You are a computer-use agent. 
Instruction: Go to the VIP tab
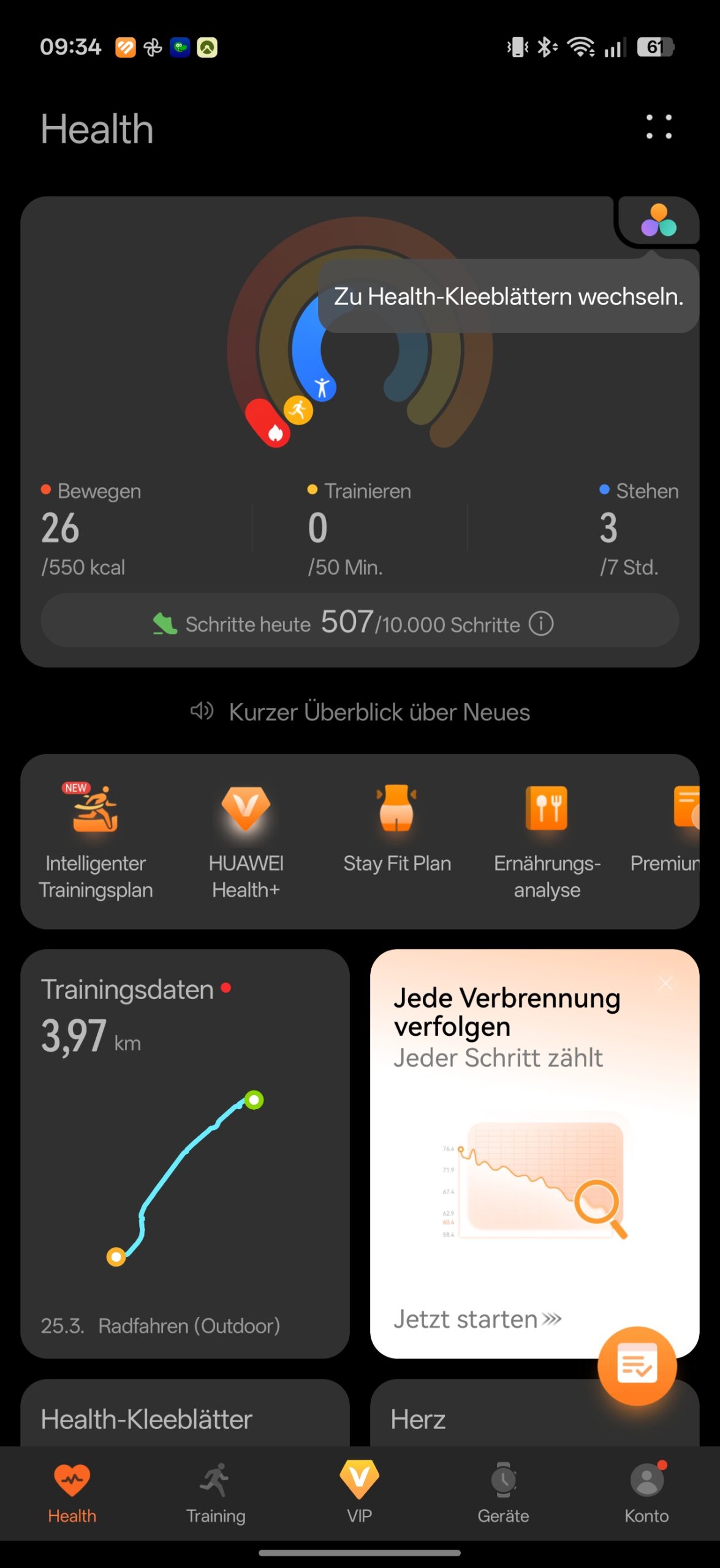point(360,1493)
